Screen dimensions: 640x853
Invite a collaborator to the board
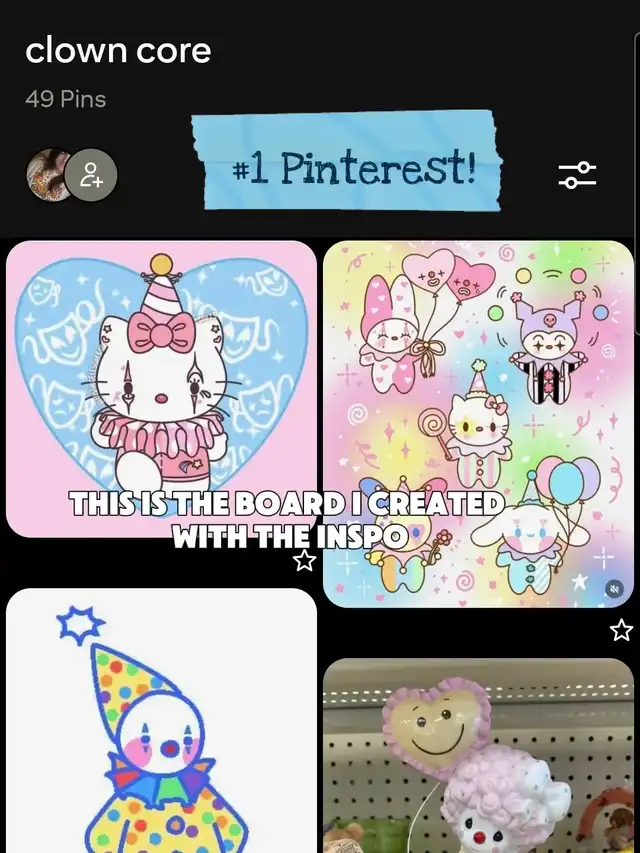pos(91,176)
